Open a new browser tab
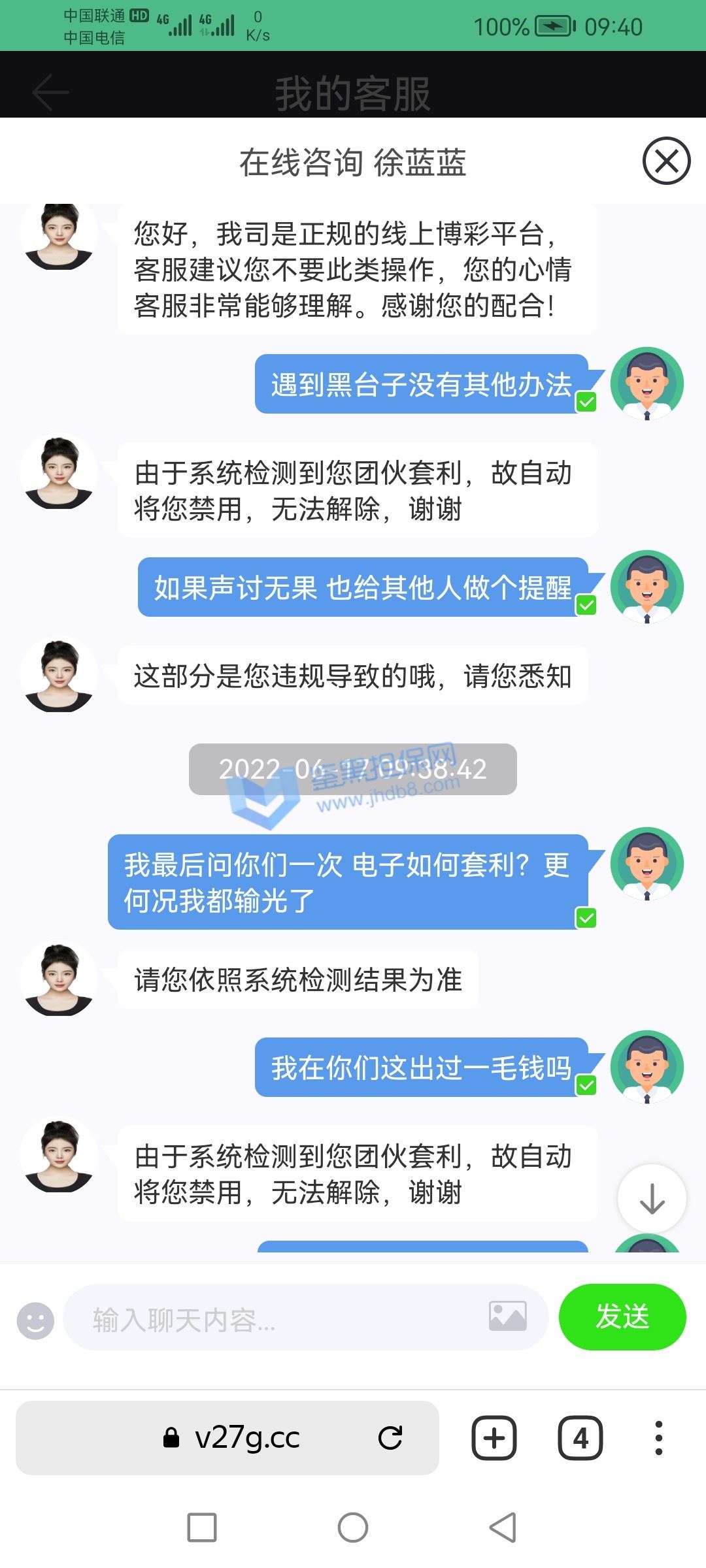Viewport: 706px width, 1568px height. (x=494, y=1438)
